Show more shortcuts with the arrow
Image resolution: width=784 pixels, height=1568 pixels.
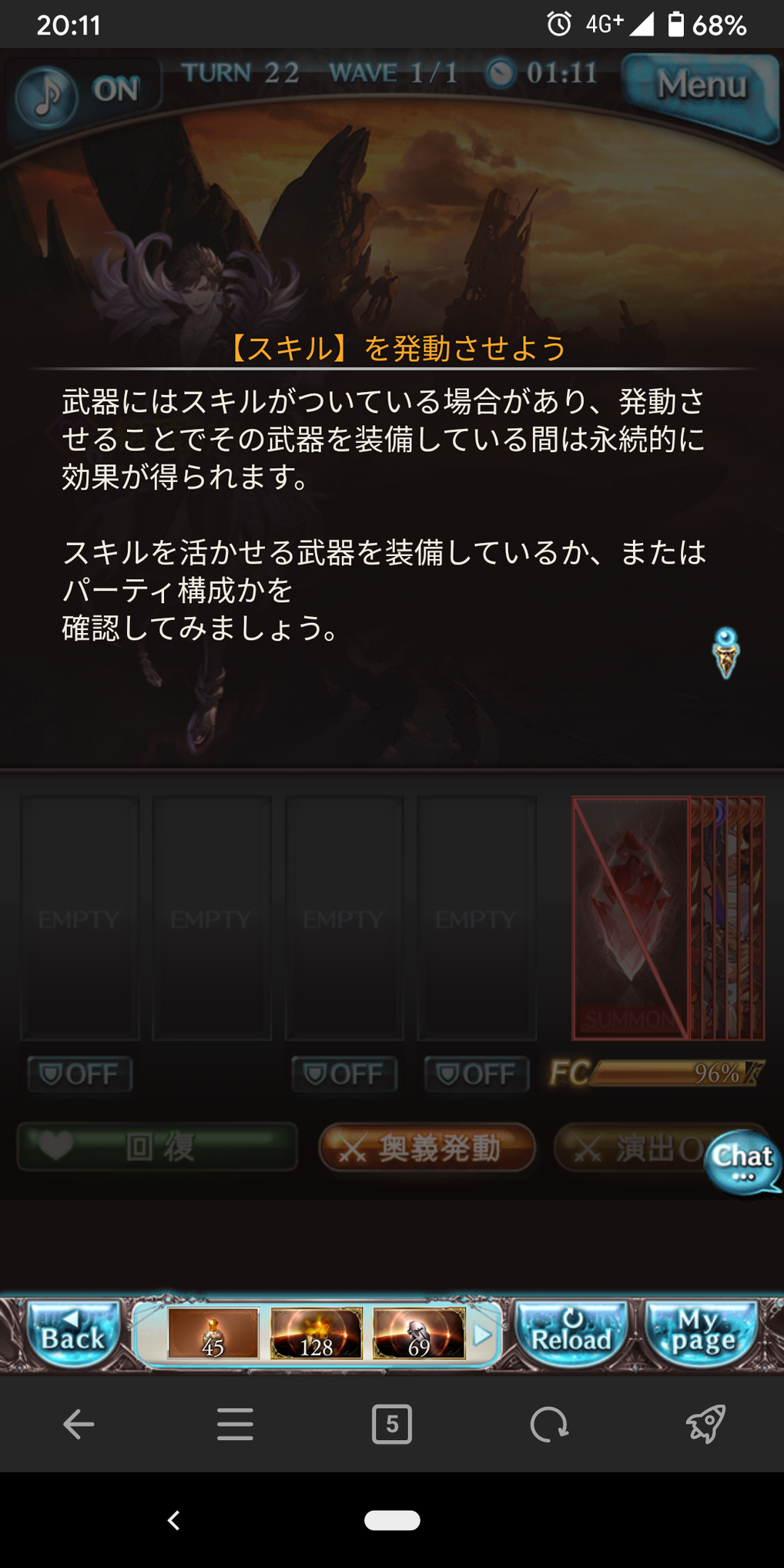482,1334
